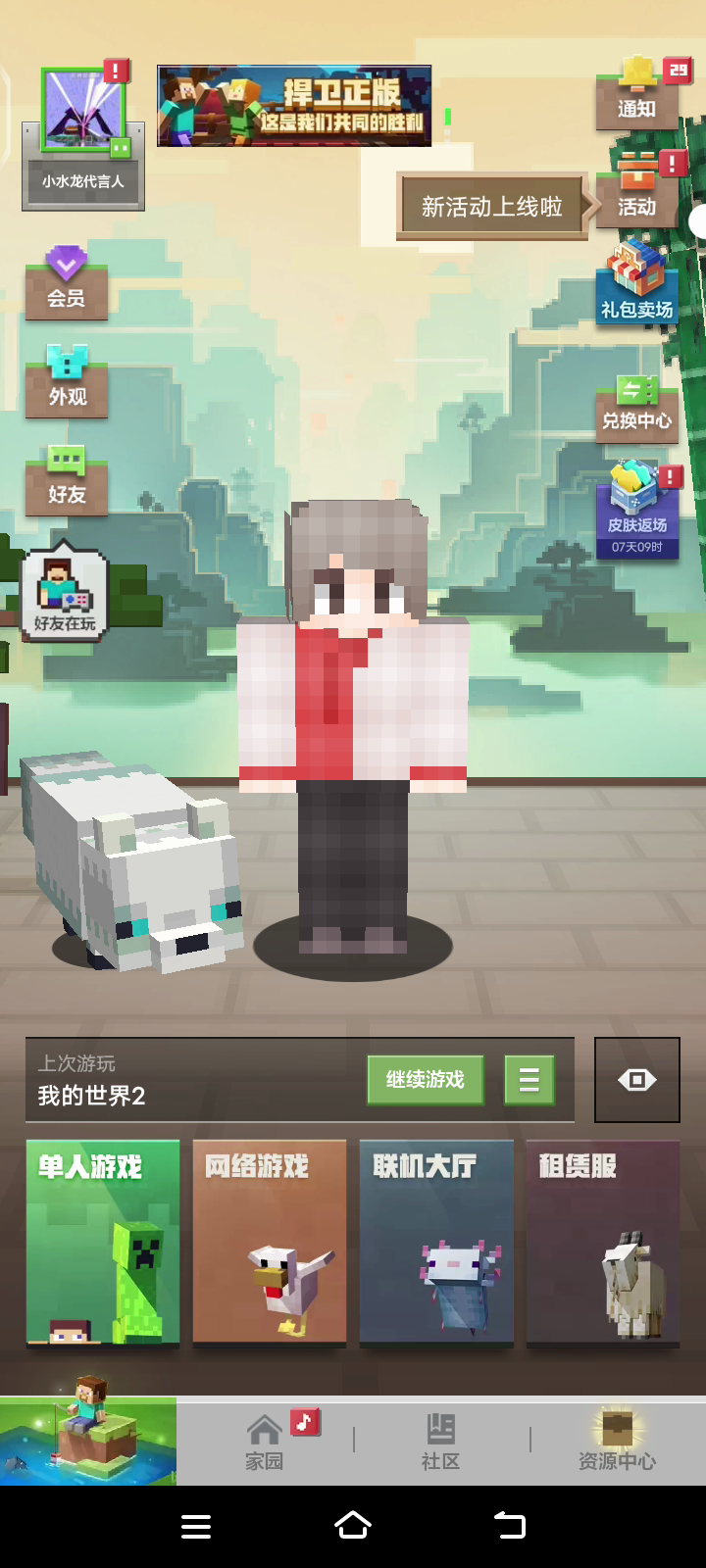Open the 活动 events button
The width and height of the screenshot is (706, 1568).
(x=638, y=186)
